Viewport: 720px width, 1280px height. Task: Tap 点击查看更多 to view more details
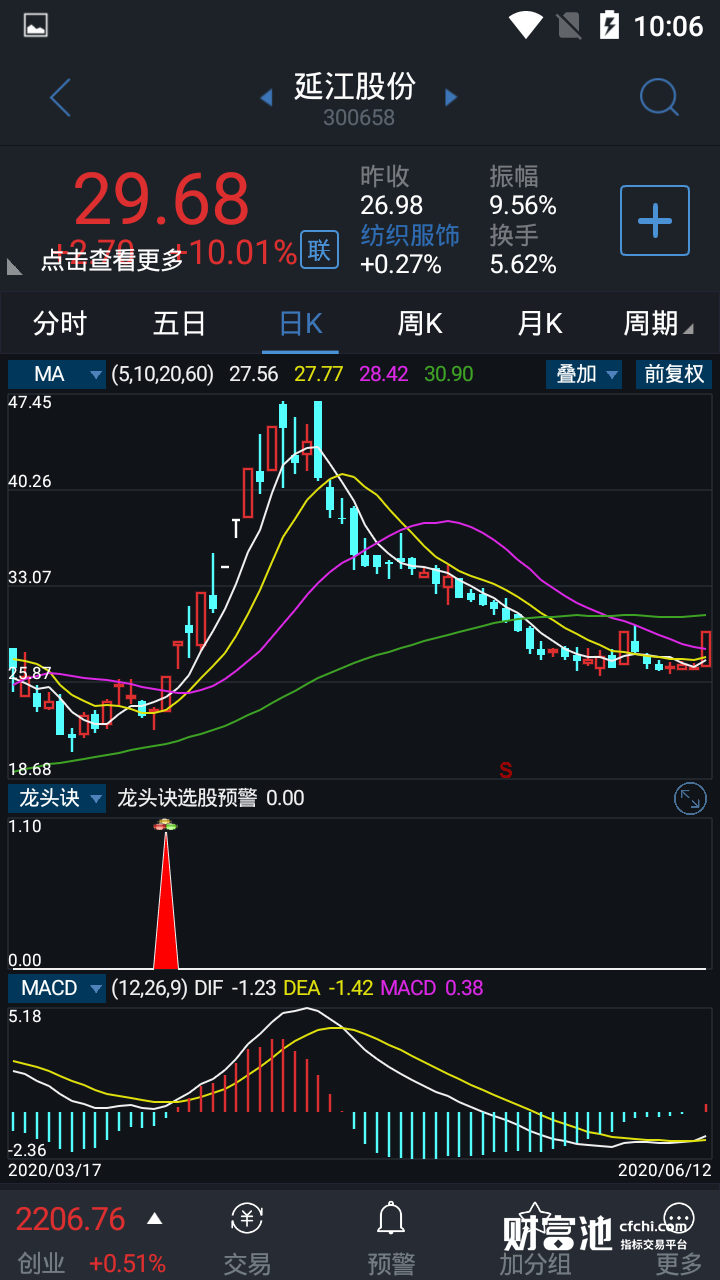click(112, 260)
